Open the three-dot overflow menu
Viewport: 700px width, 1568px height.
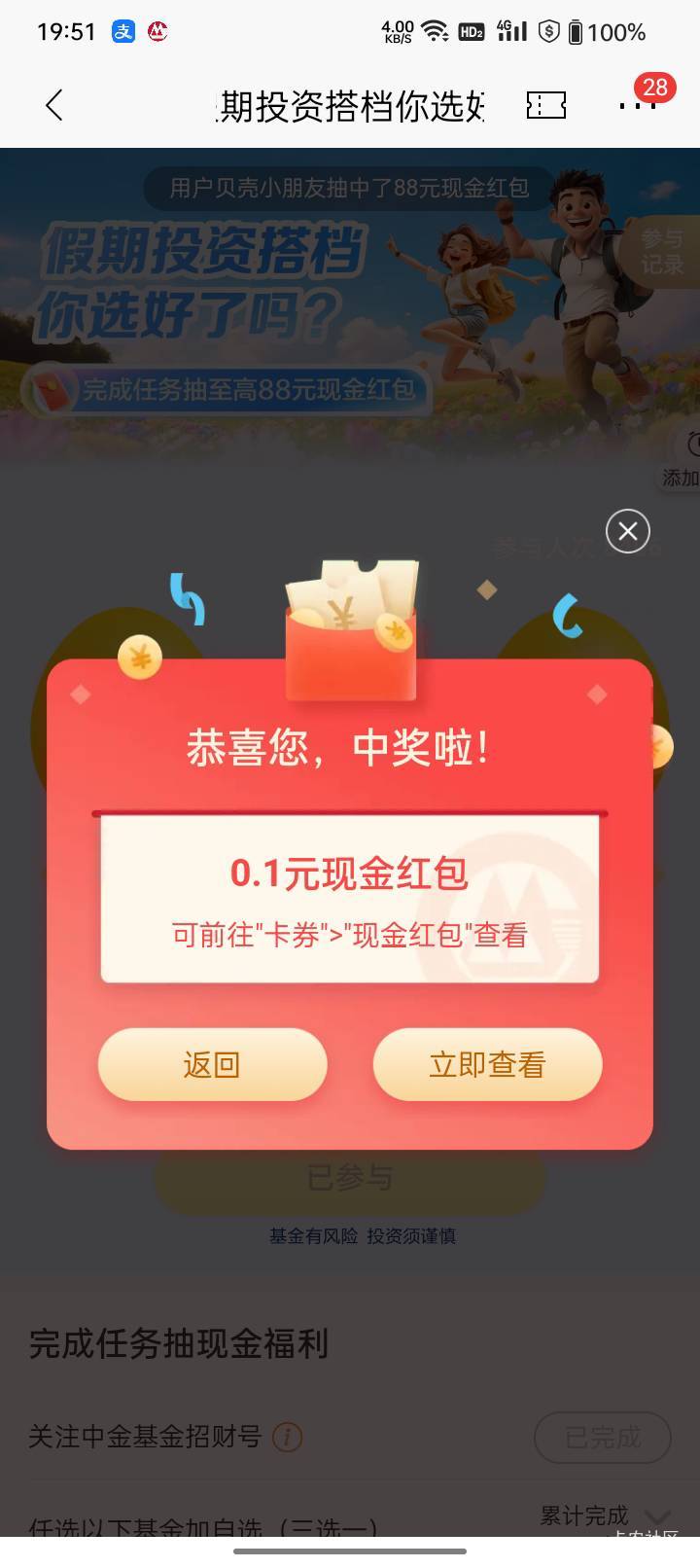click(637, 105)
